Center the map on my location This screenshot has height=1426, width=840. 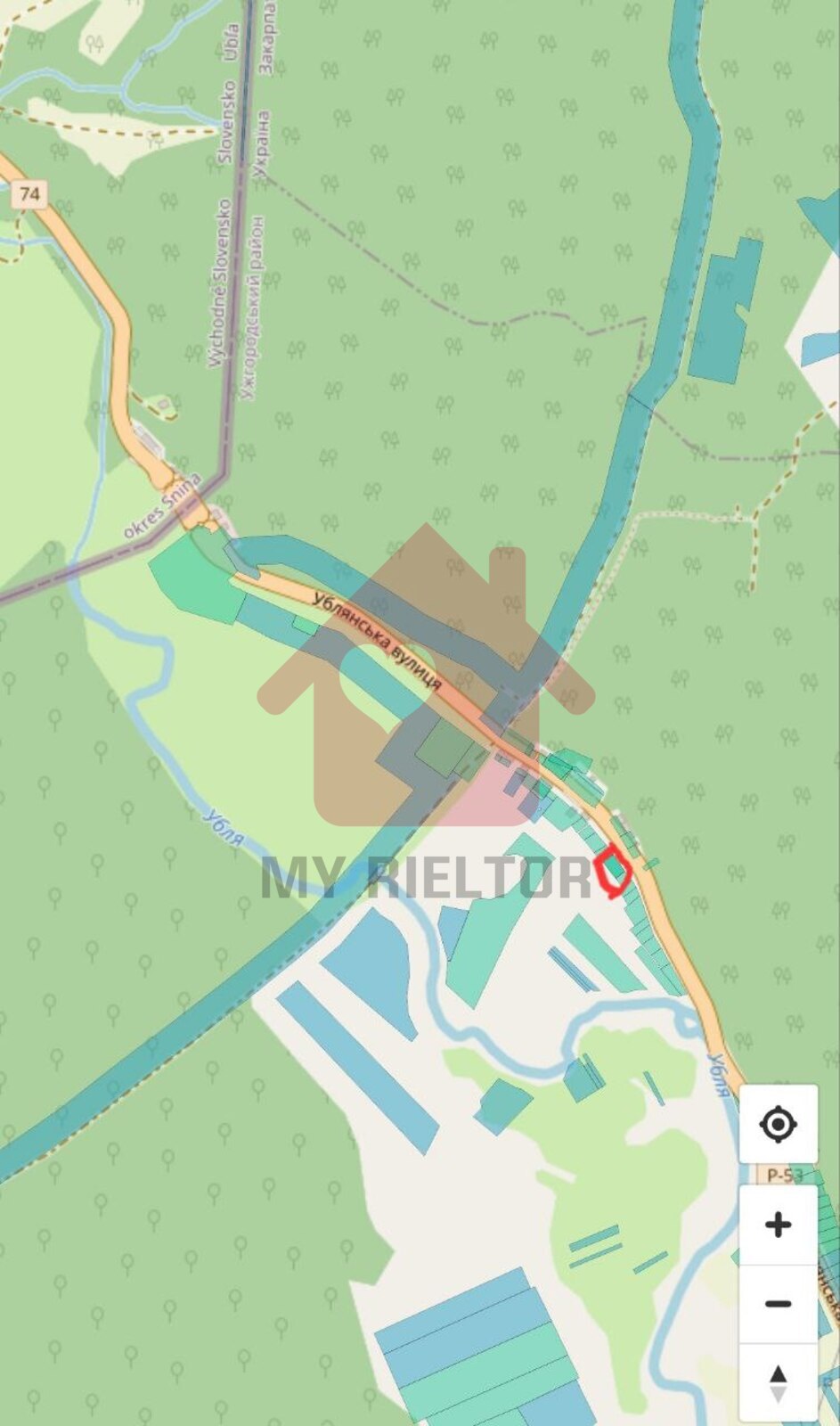click(x=778, y=1124)
